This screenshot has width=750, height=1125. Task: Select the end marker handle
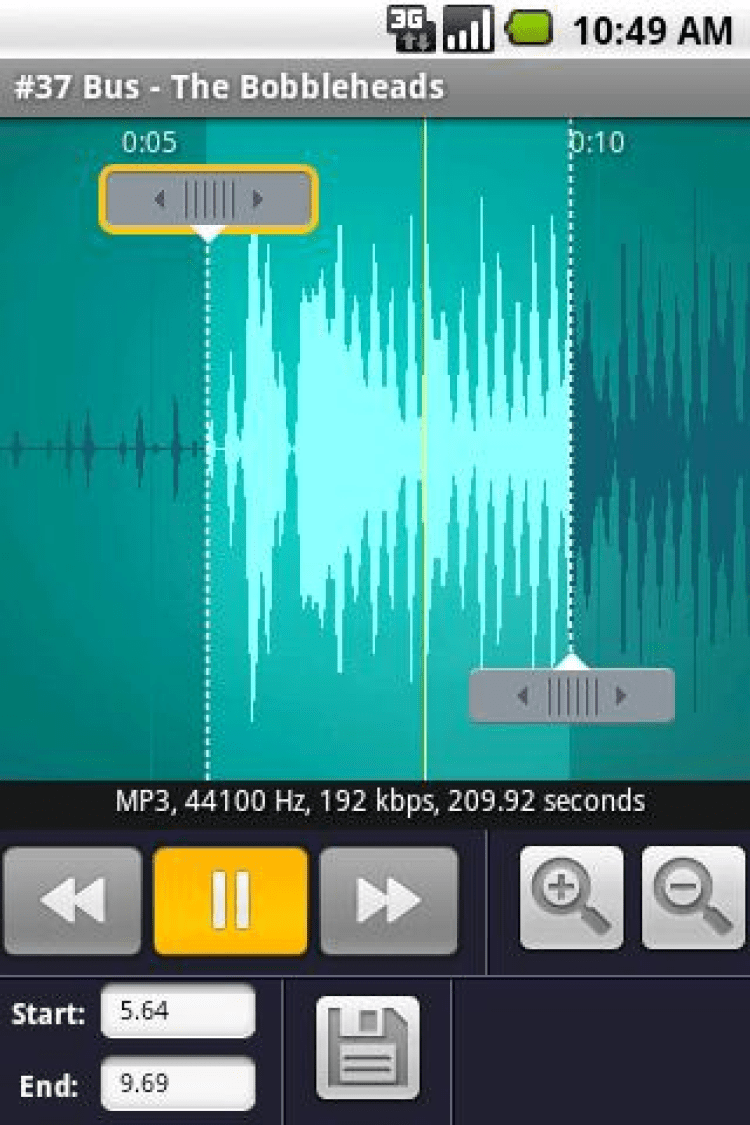(572, 695)
